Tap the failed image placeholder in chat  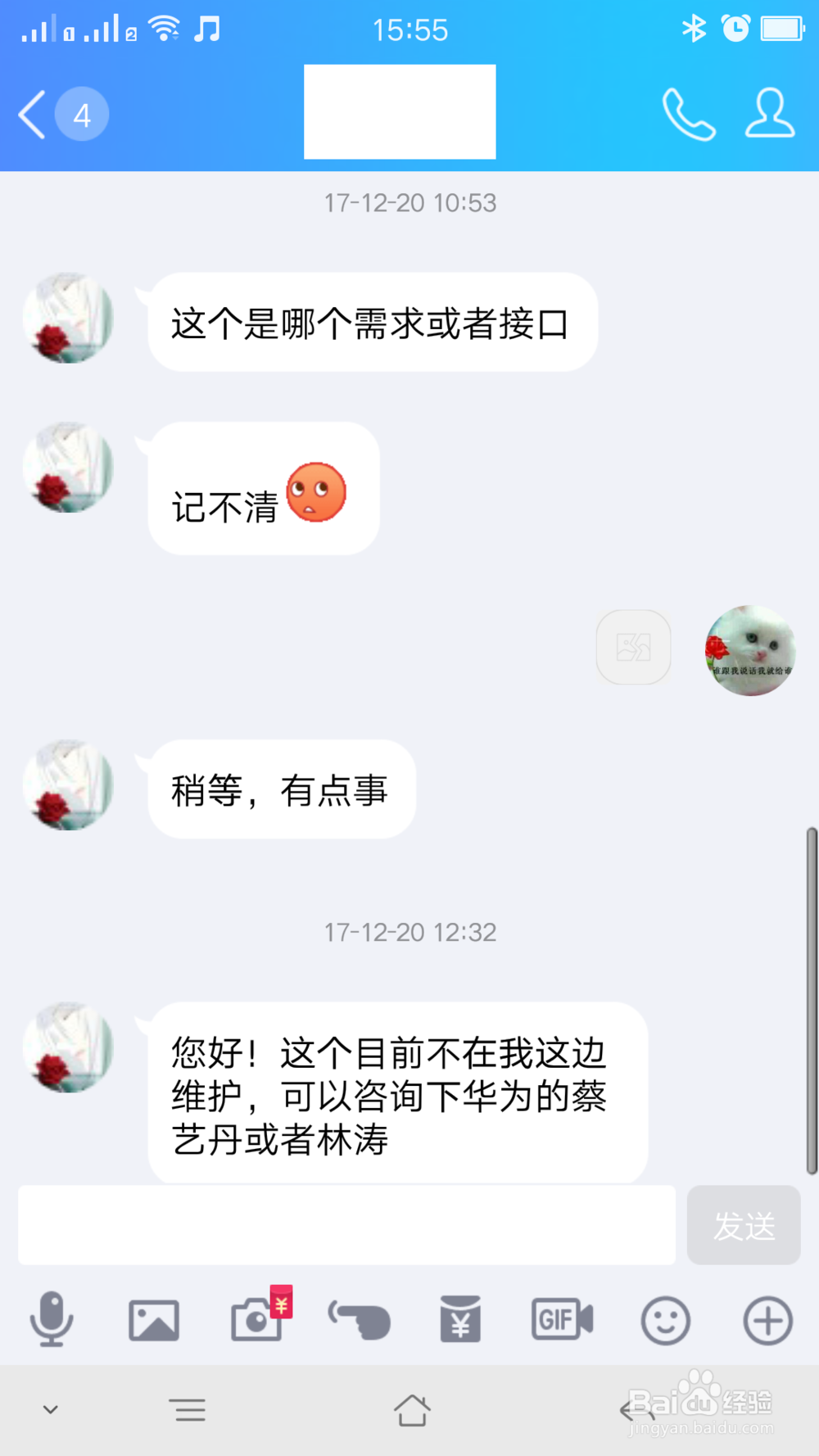[633, 647]
